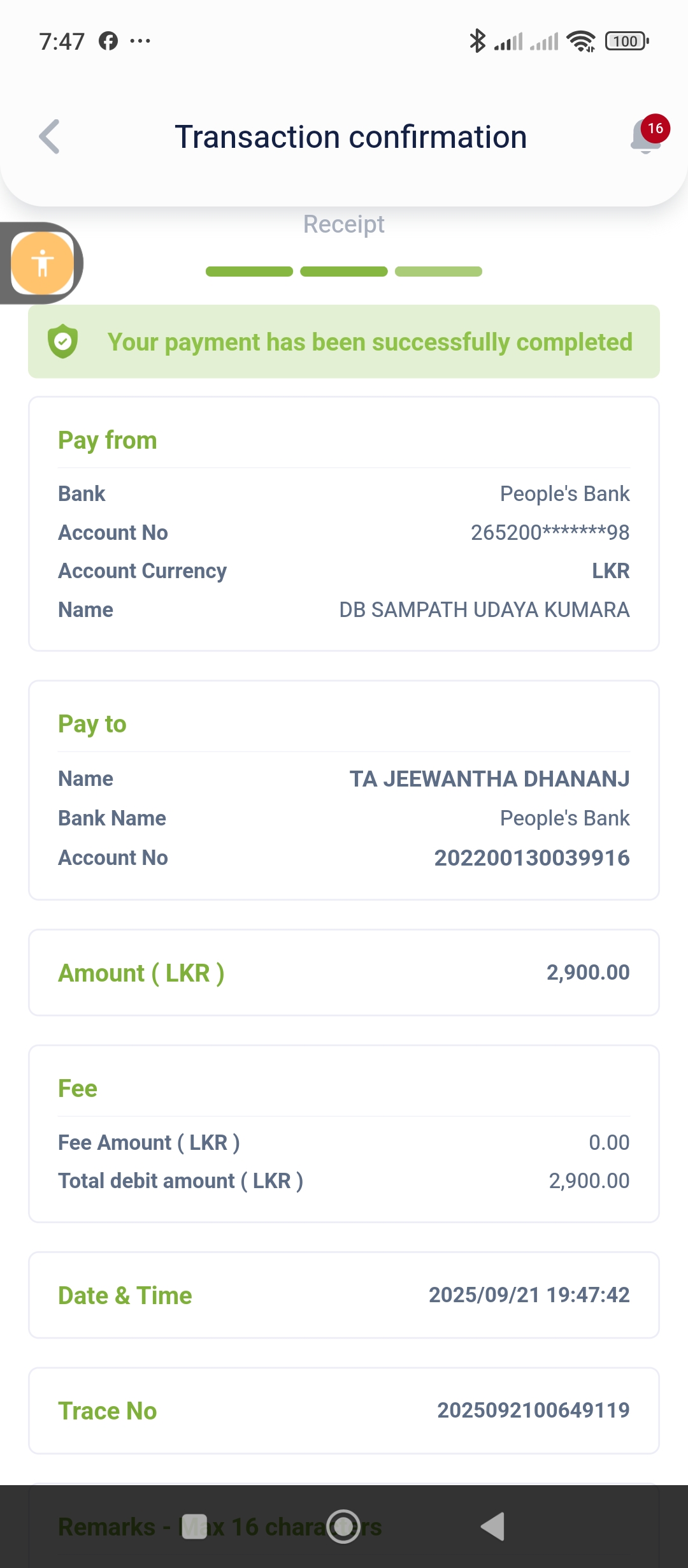
Task: Go back using the top-left arrow
Action: click(x=50, y=136)
